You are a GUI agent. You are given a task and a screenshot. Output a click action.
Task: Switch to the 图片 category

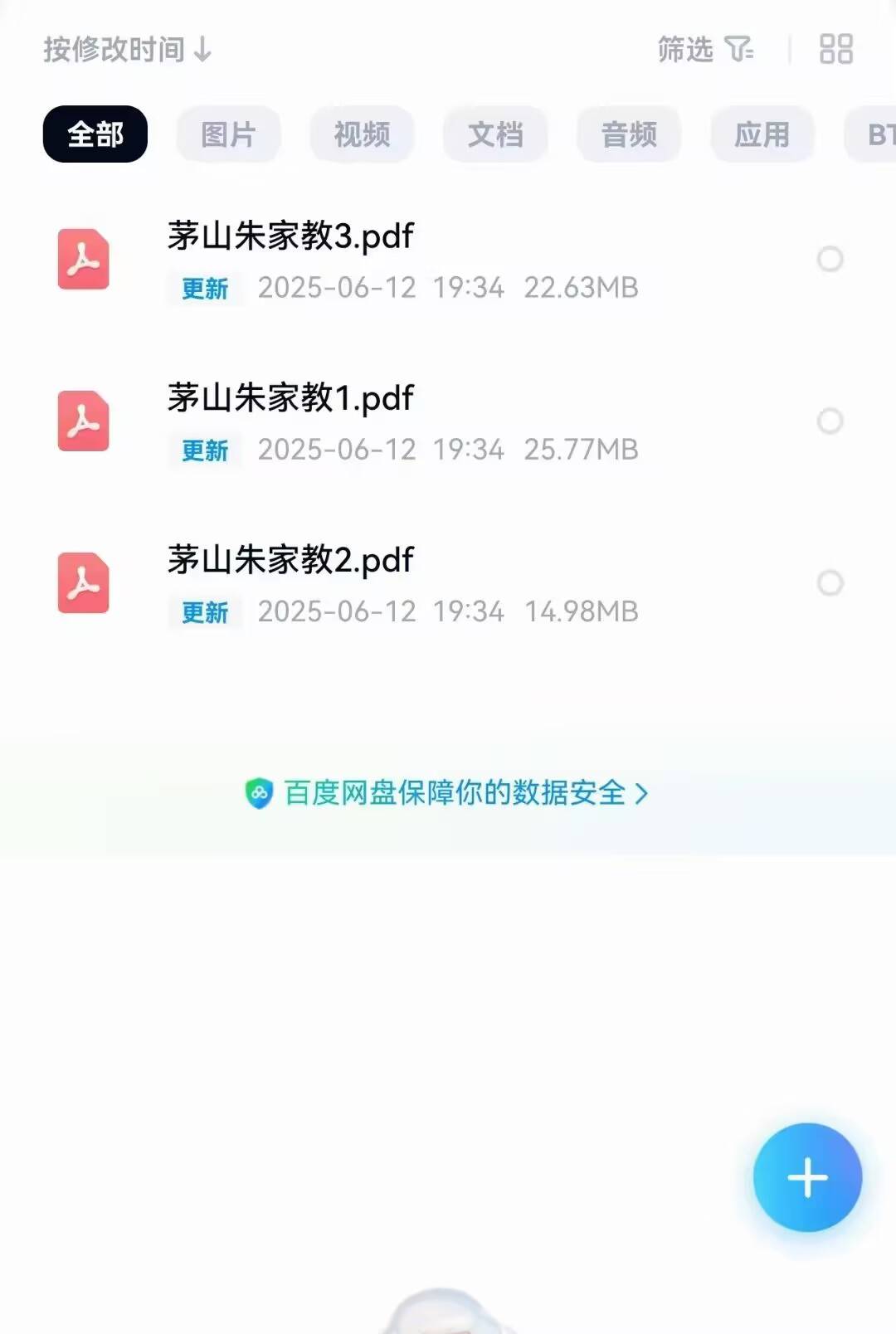[x=228, y=134]
